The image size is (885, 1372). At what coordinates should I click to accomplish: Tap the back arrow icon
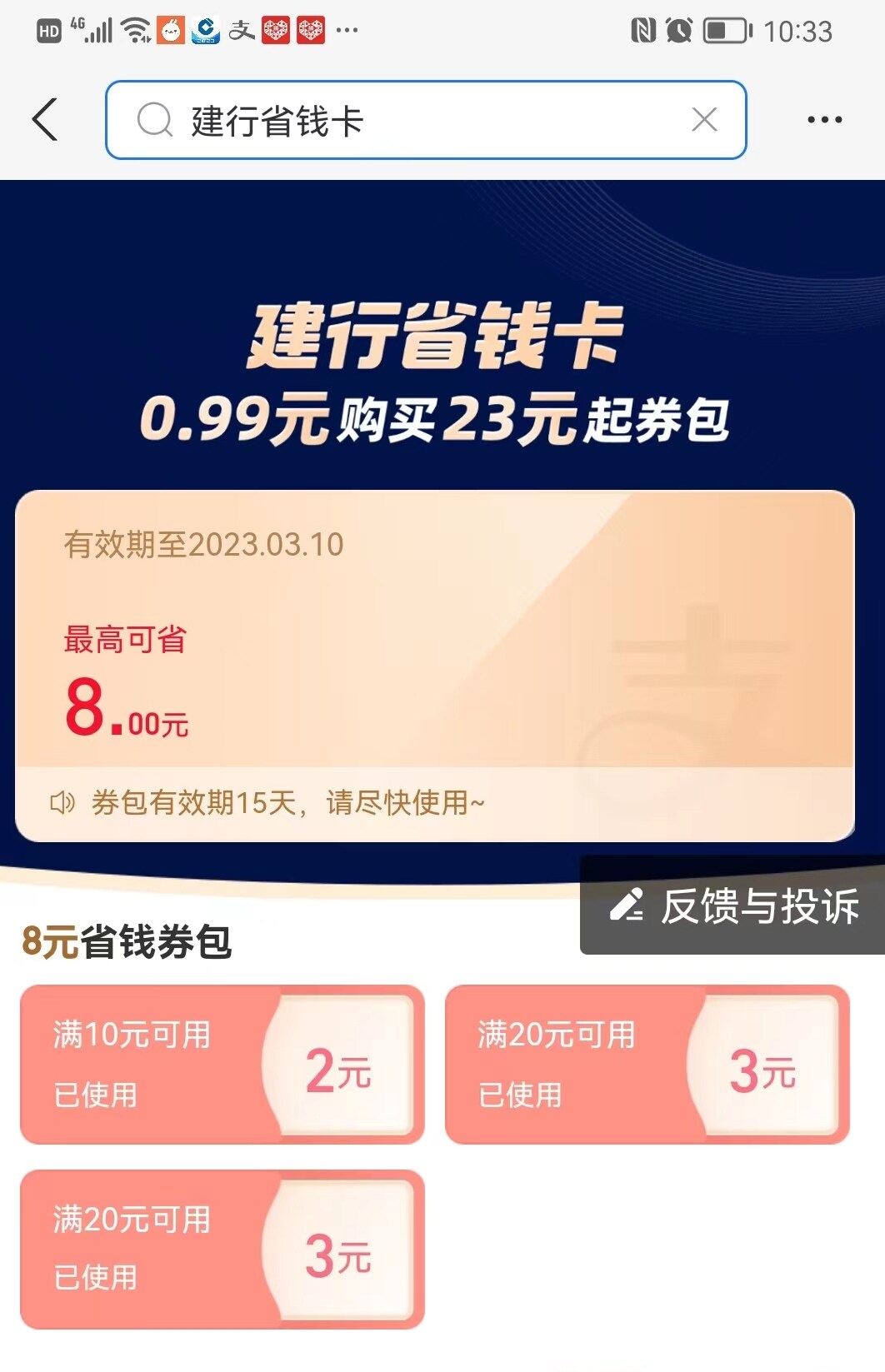coord(45,119)
